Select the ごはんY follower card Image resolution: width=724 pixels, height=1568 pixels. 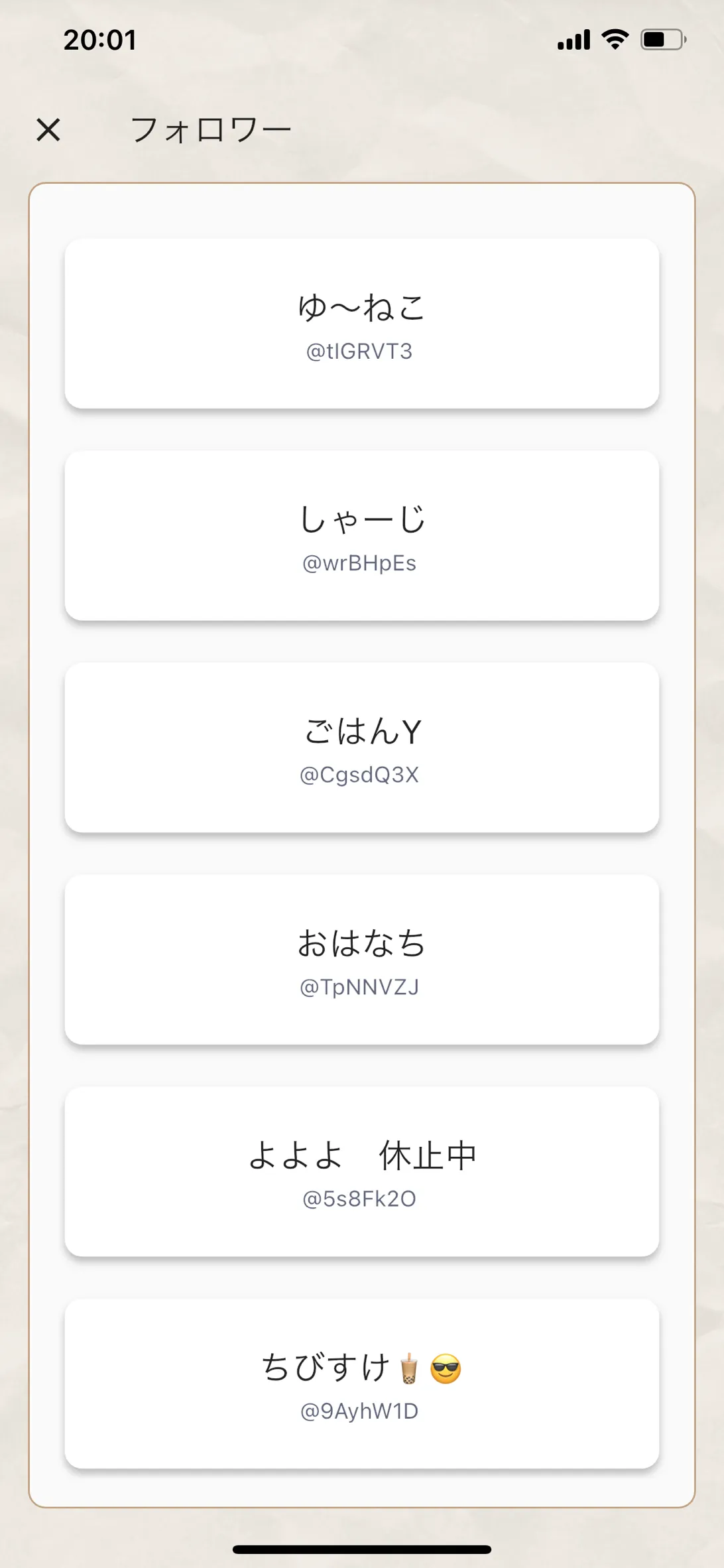click(x=361, y=748)
